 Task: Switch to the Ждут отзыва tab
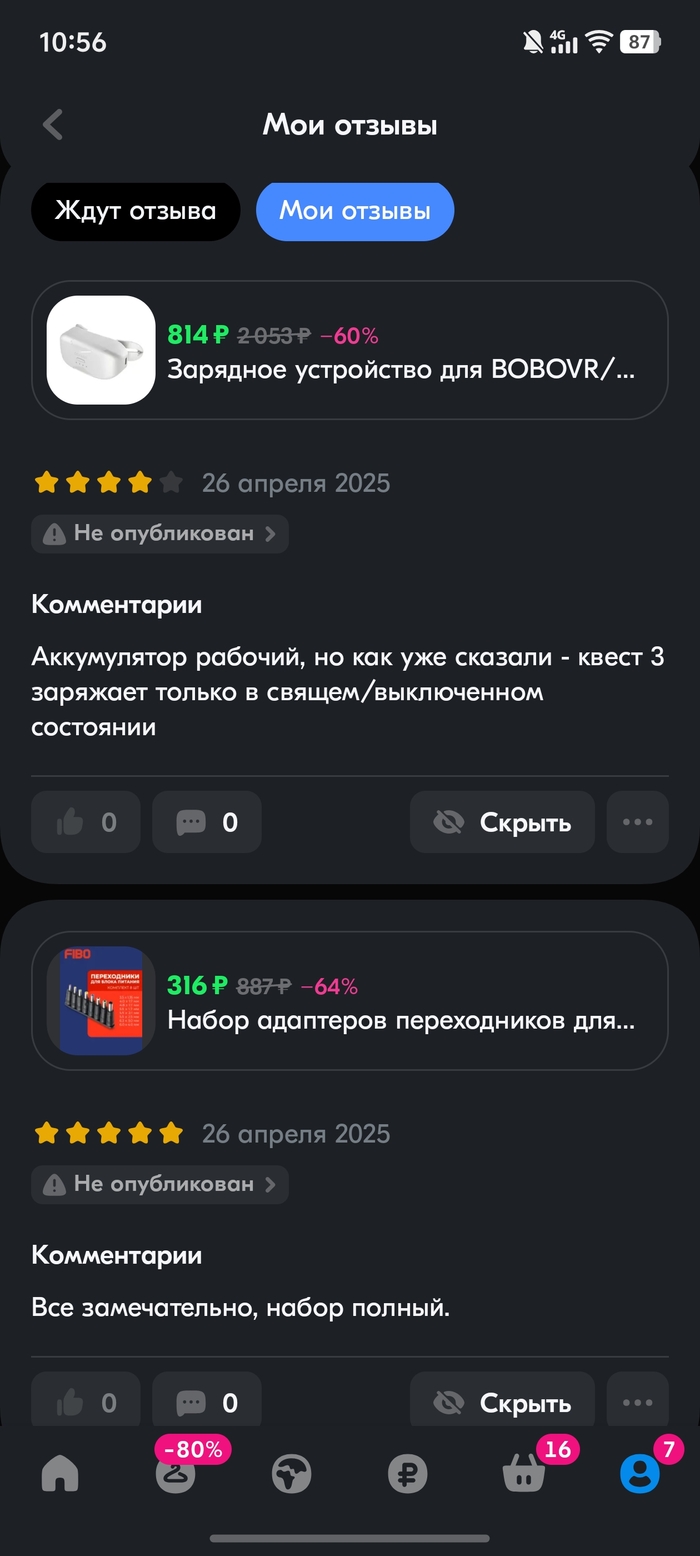[x=135, y=211]
